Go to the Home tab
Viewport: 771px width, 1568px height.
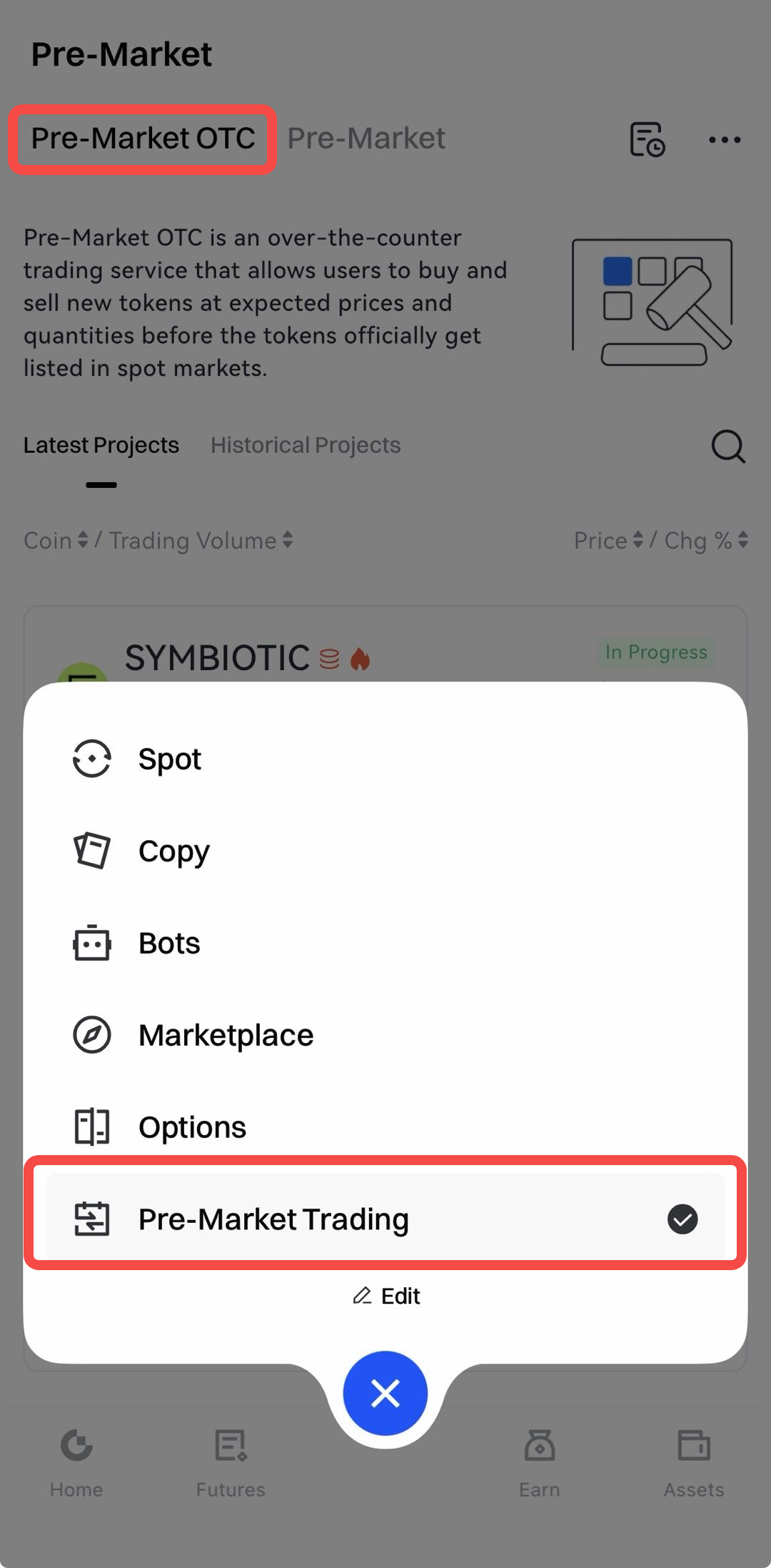[x=76, y=1462]
